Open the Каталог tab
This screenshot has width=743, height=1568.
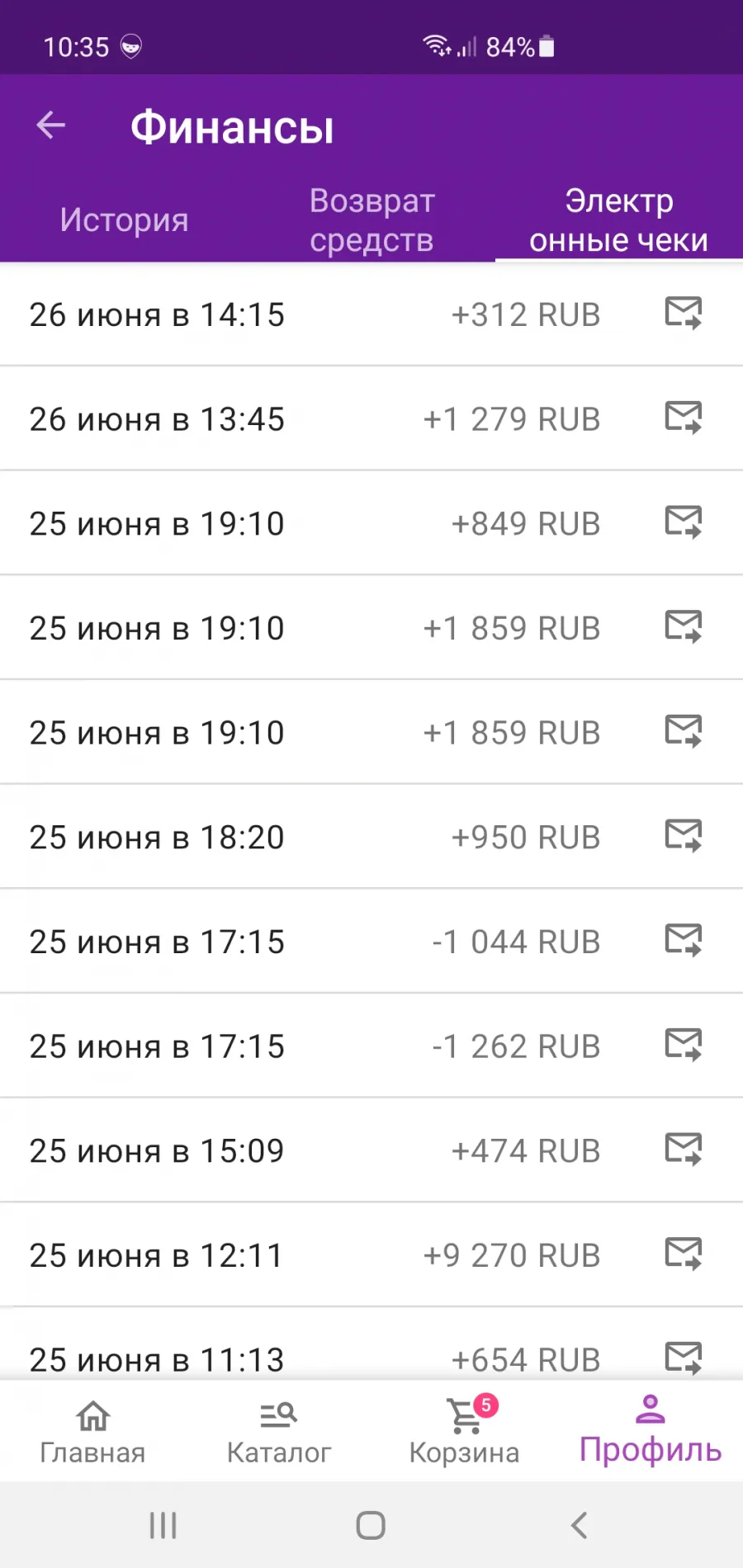[x=278, y=1432]
